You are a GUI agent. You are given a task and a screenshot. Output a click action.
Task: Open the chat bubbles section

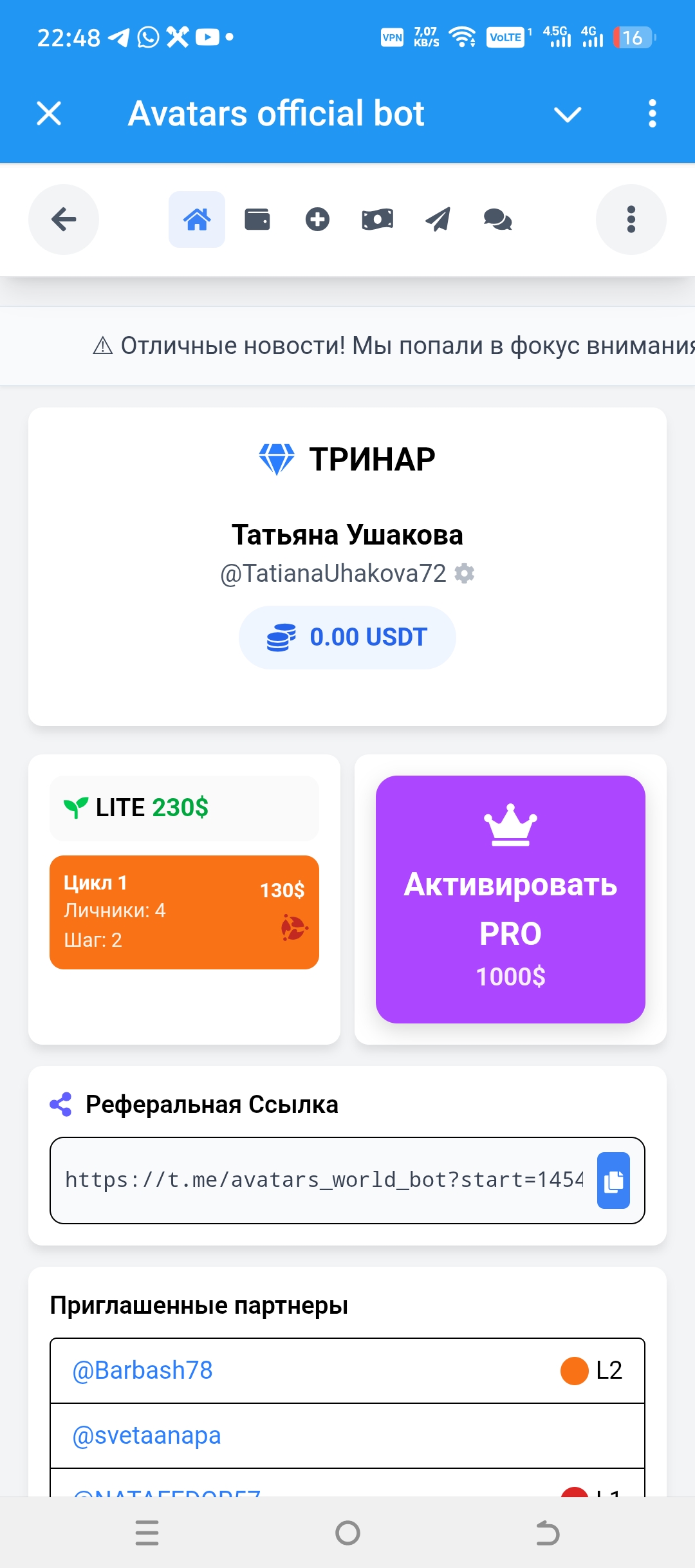click(497, 219)
